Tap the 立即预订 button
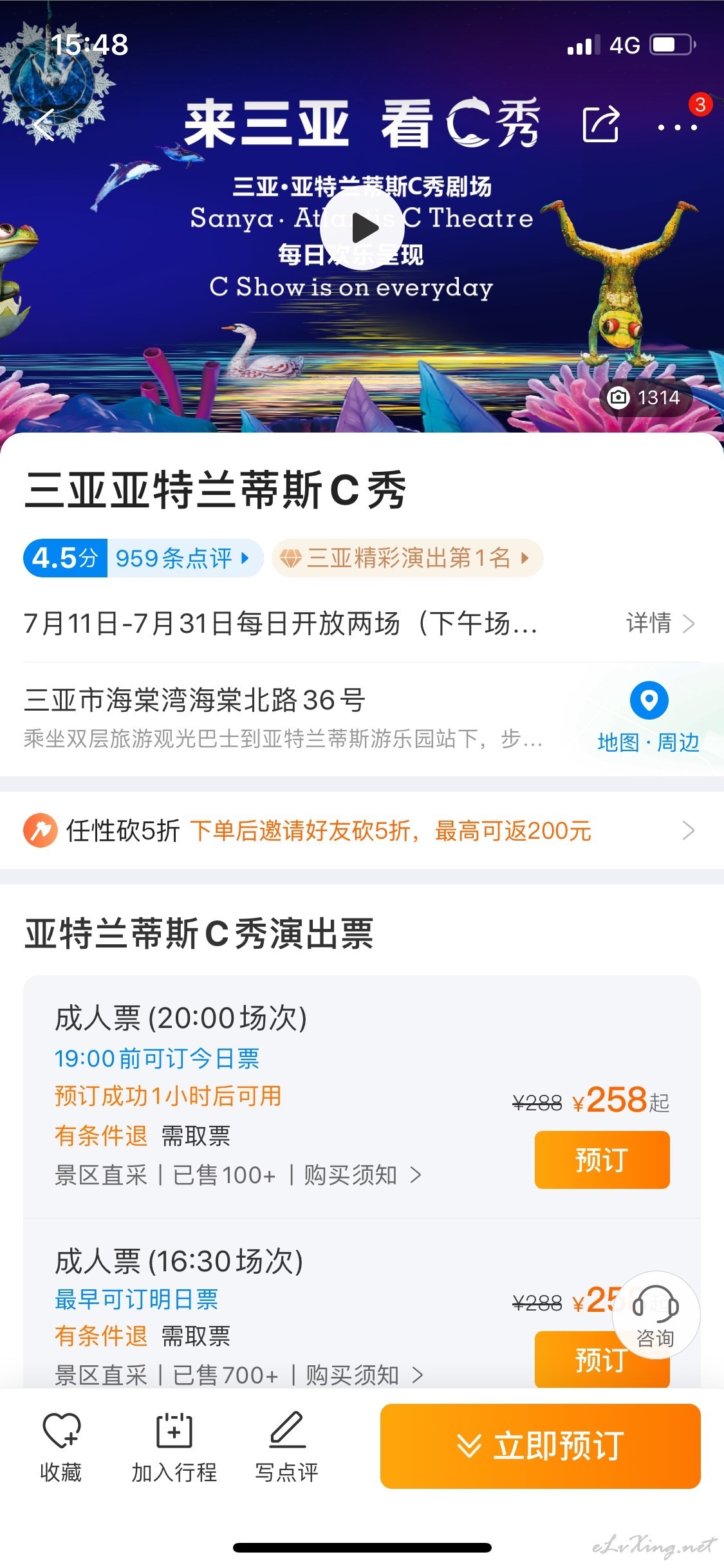The image size is (724, 1568). [x=540, y=1446]
